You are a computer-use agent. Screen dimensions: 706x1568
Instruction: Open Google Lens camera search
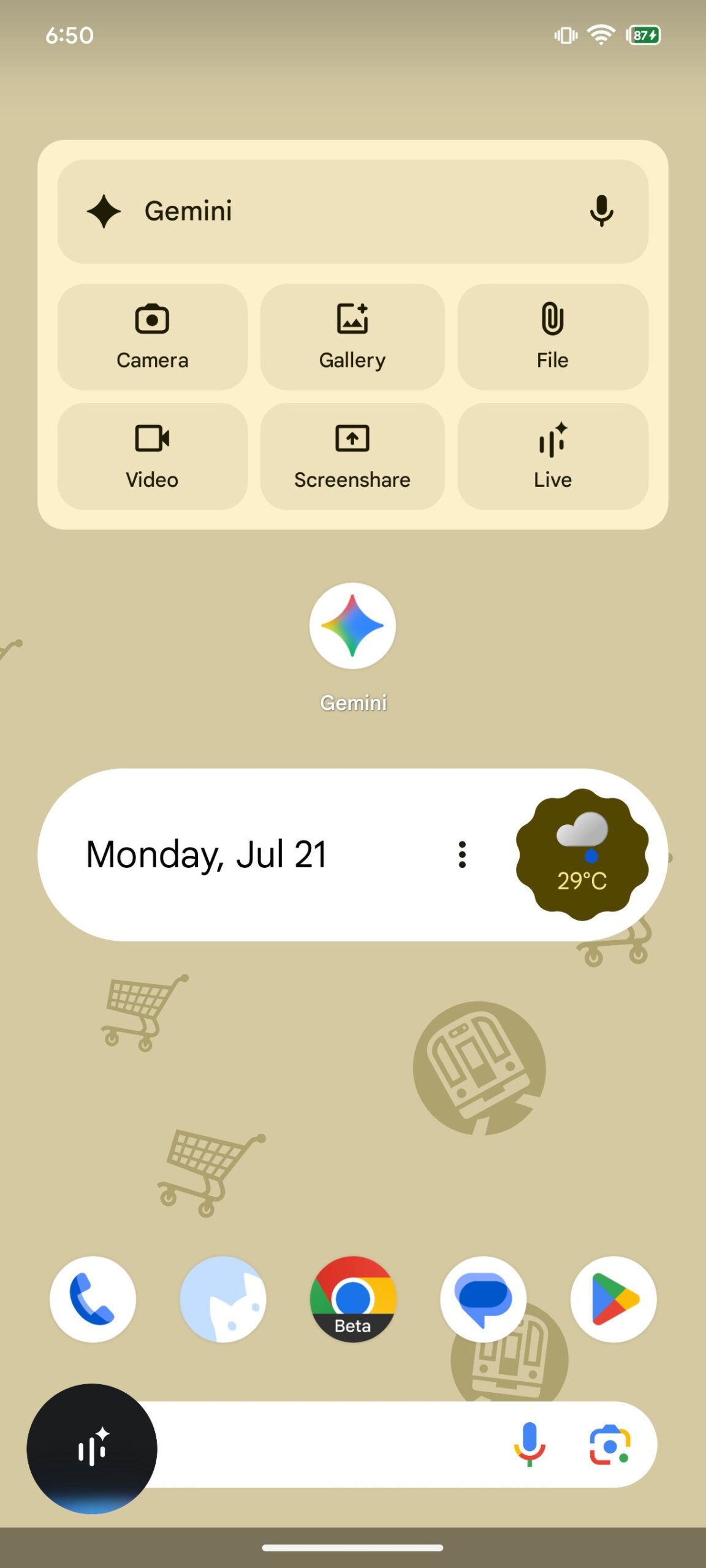click(610, 1445)
